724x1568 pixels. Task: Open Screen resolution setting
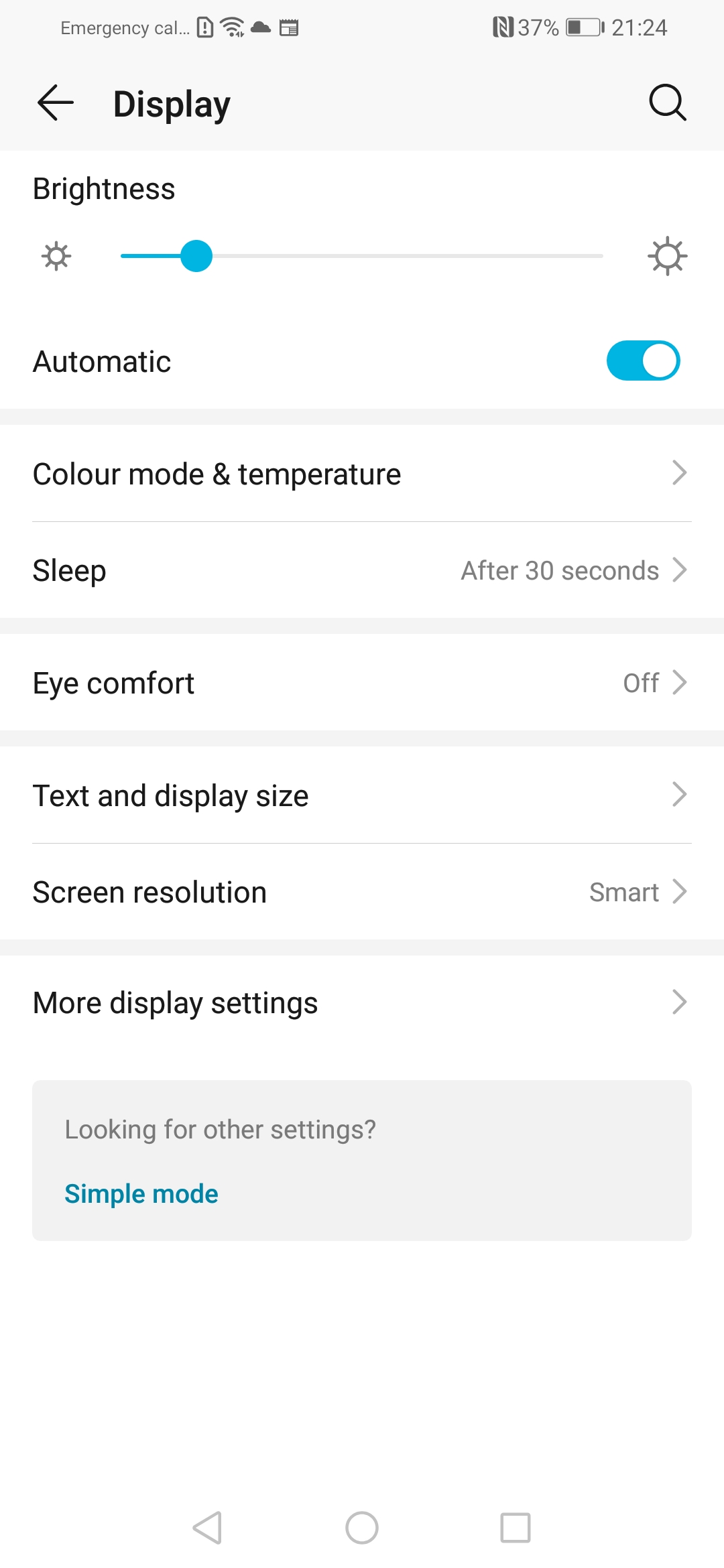pos(362,892)
